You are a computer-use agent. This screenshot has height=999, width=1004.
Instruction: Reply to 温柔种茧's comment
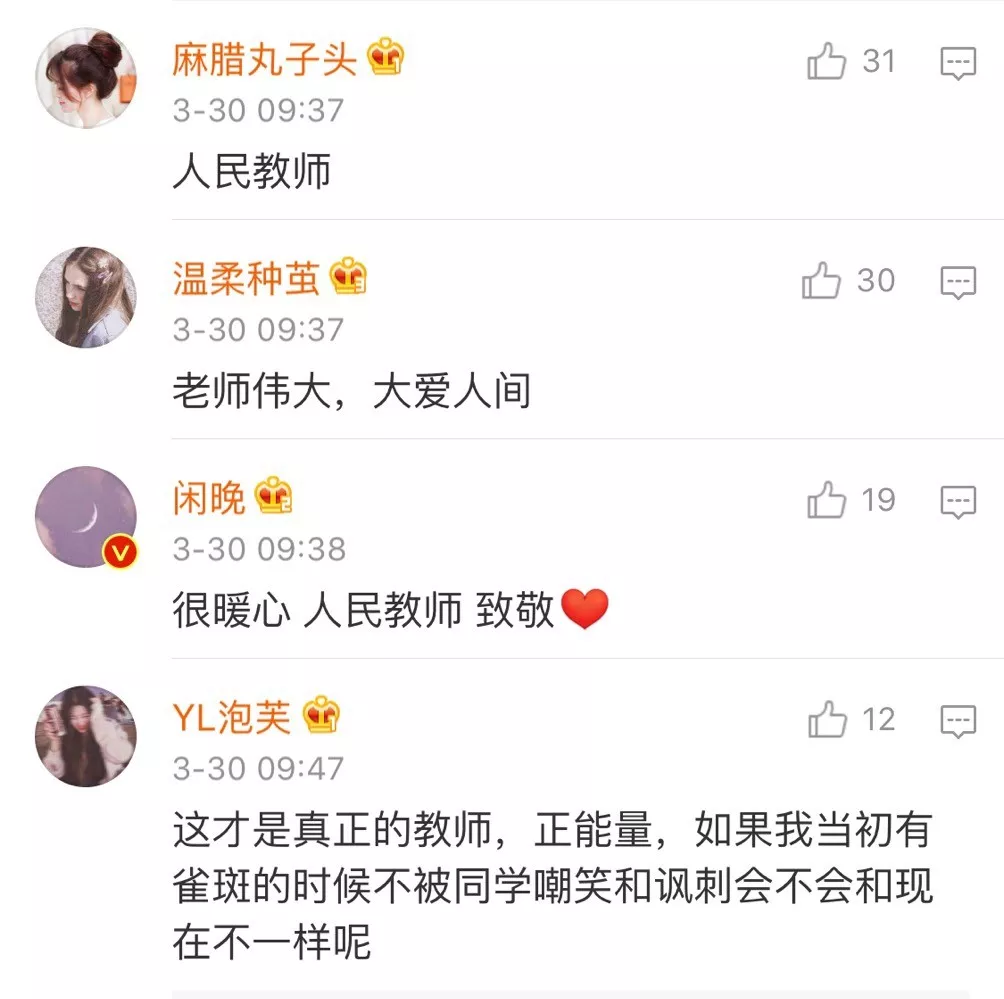pyautogui.click(x=958, y=283)
